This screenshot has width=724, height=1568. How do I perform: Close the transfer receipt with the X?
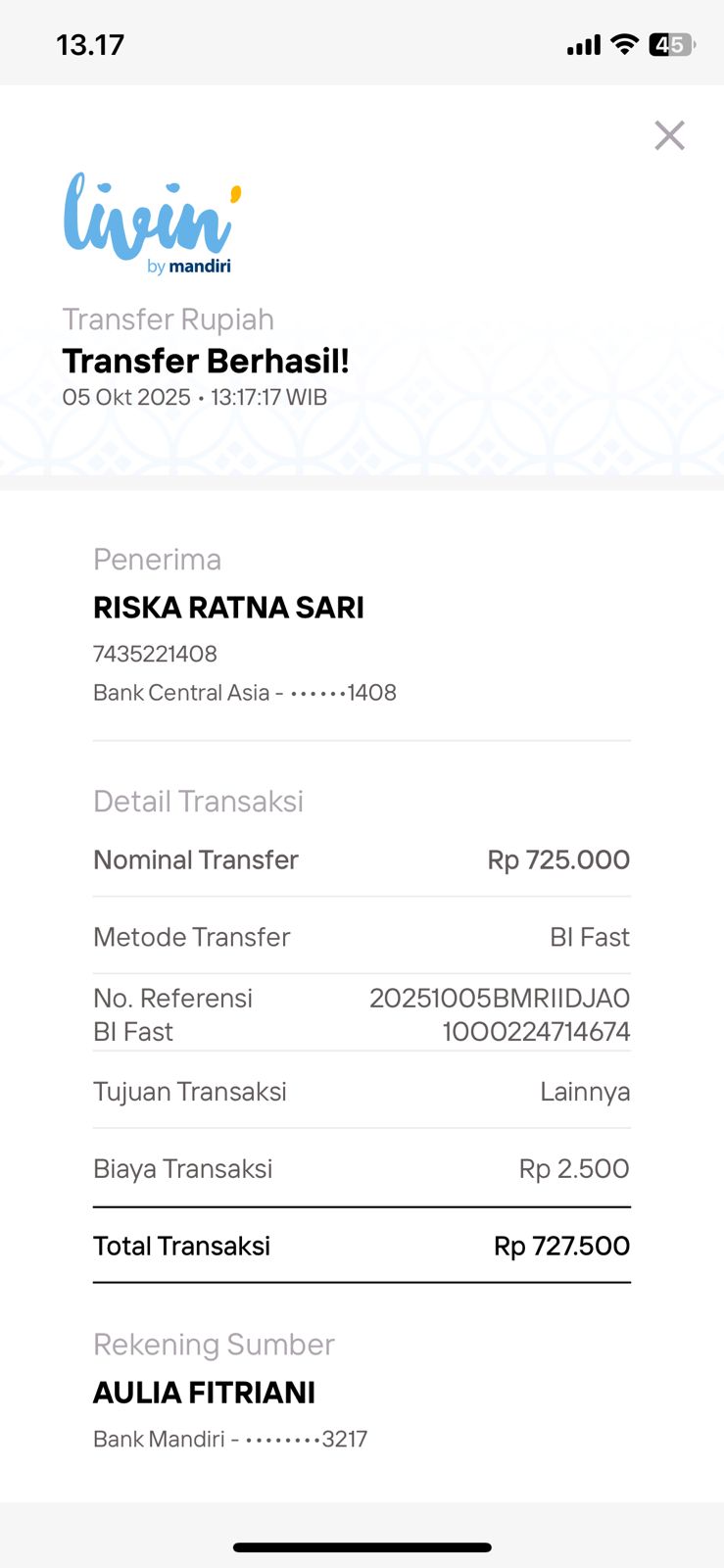pyautogui.click(x=669, y=135)
